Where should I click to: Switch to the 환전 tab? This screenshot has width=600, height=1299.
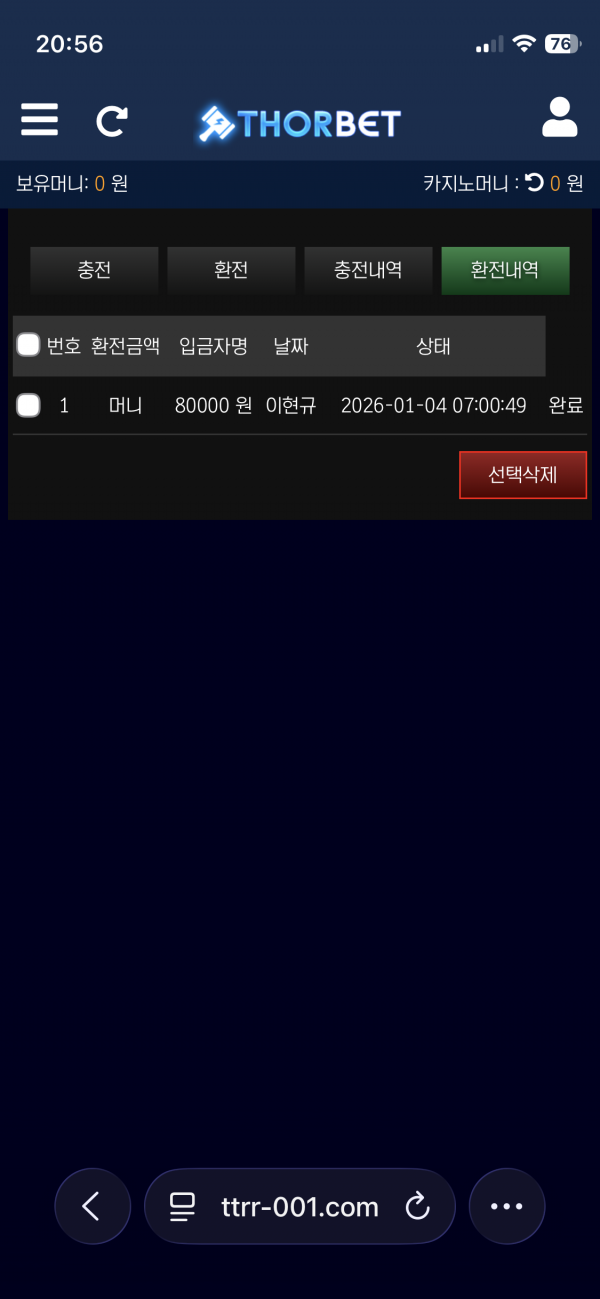[231, 270]
